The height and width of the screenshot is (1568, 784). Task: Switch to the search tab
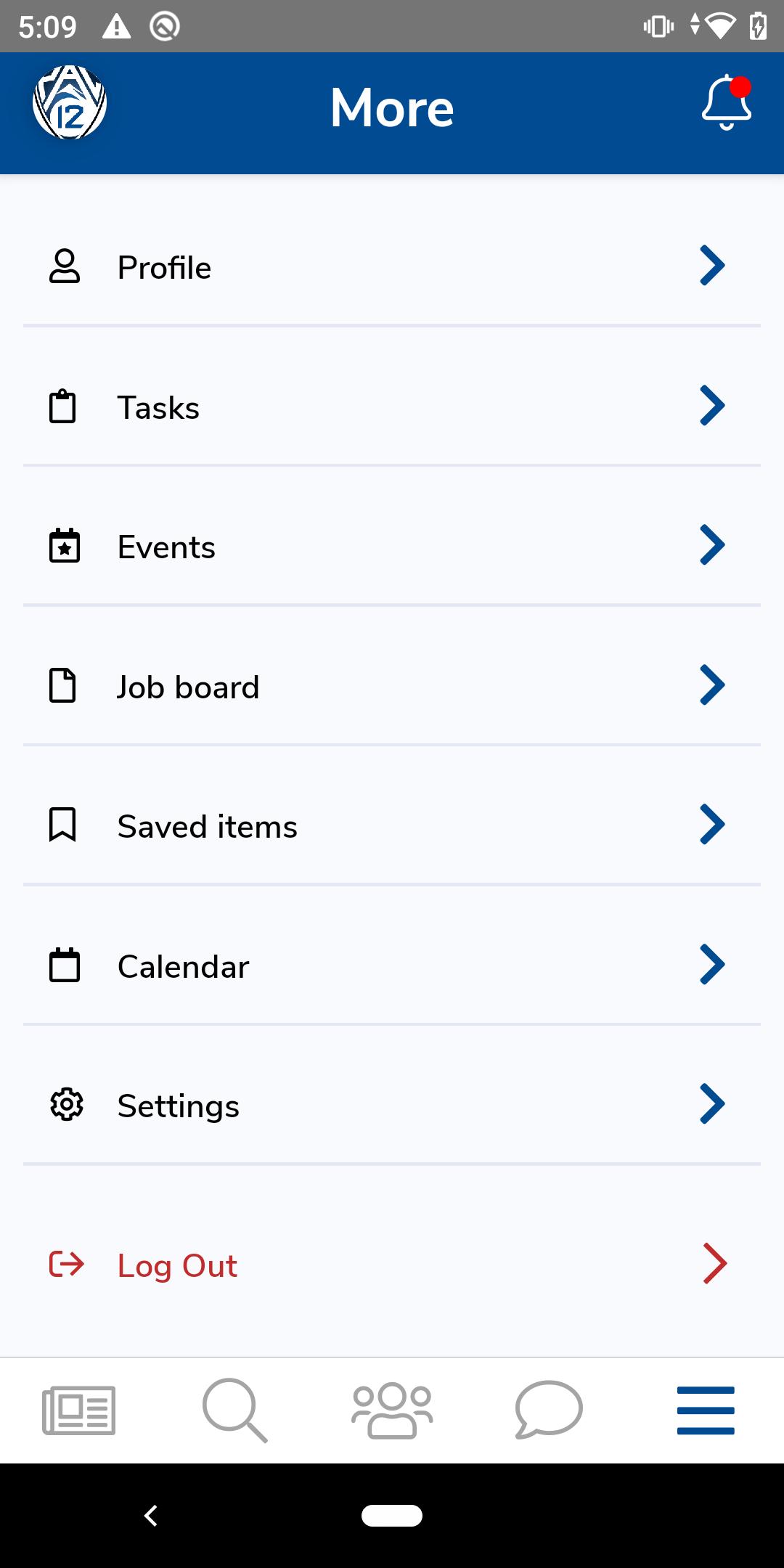(x=235, y=1410)
